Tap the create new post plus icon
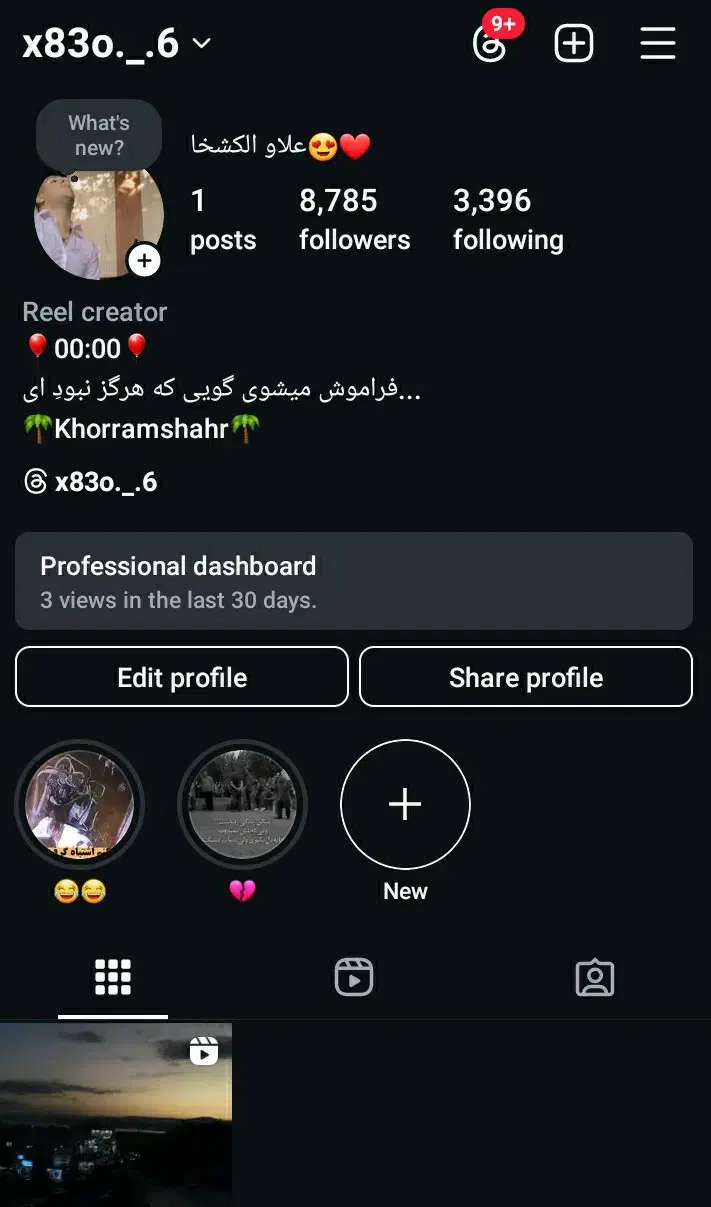711x1207 pixels. (x=574, y=43)
